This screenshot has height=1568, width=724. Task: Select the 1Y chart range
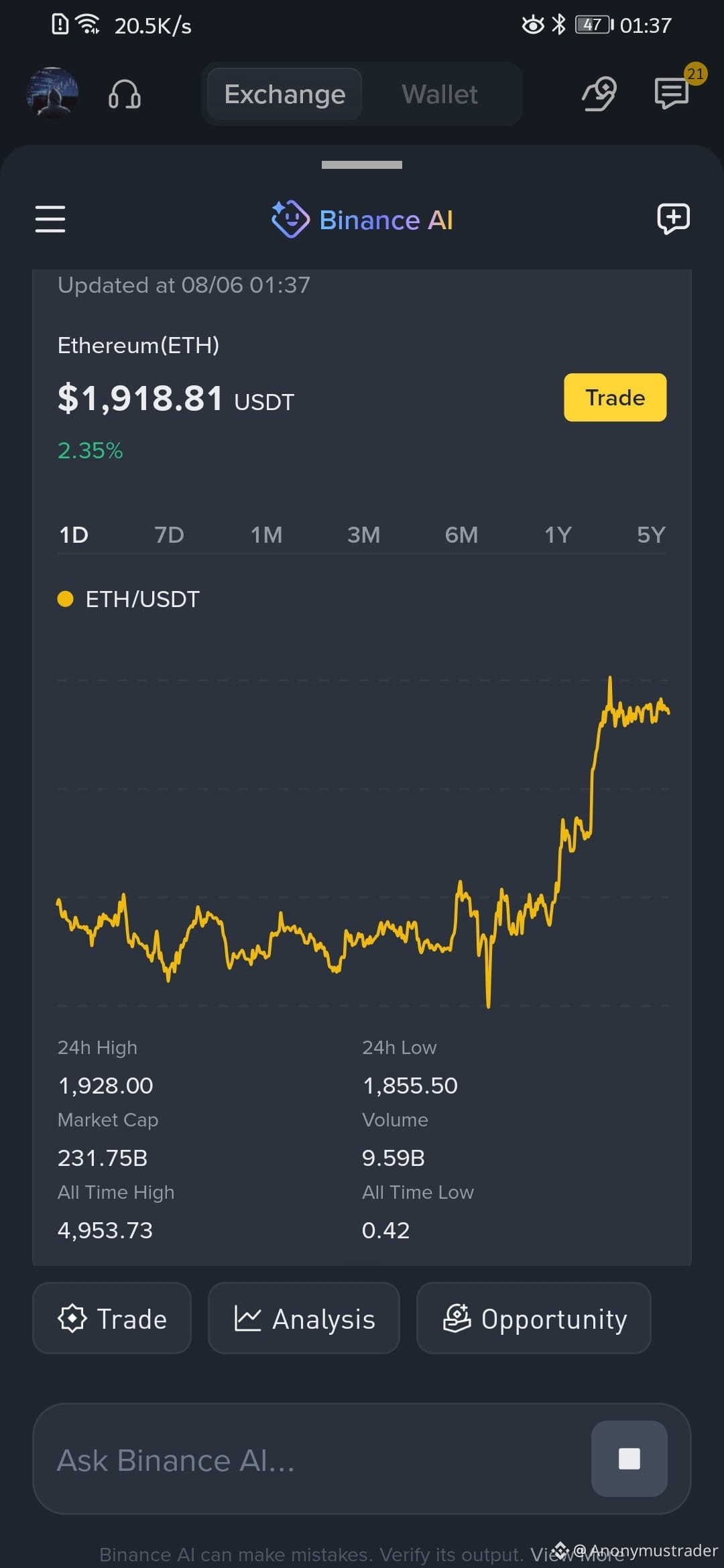(558, 535)
